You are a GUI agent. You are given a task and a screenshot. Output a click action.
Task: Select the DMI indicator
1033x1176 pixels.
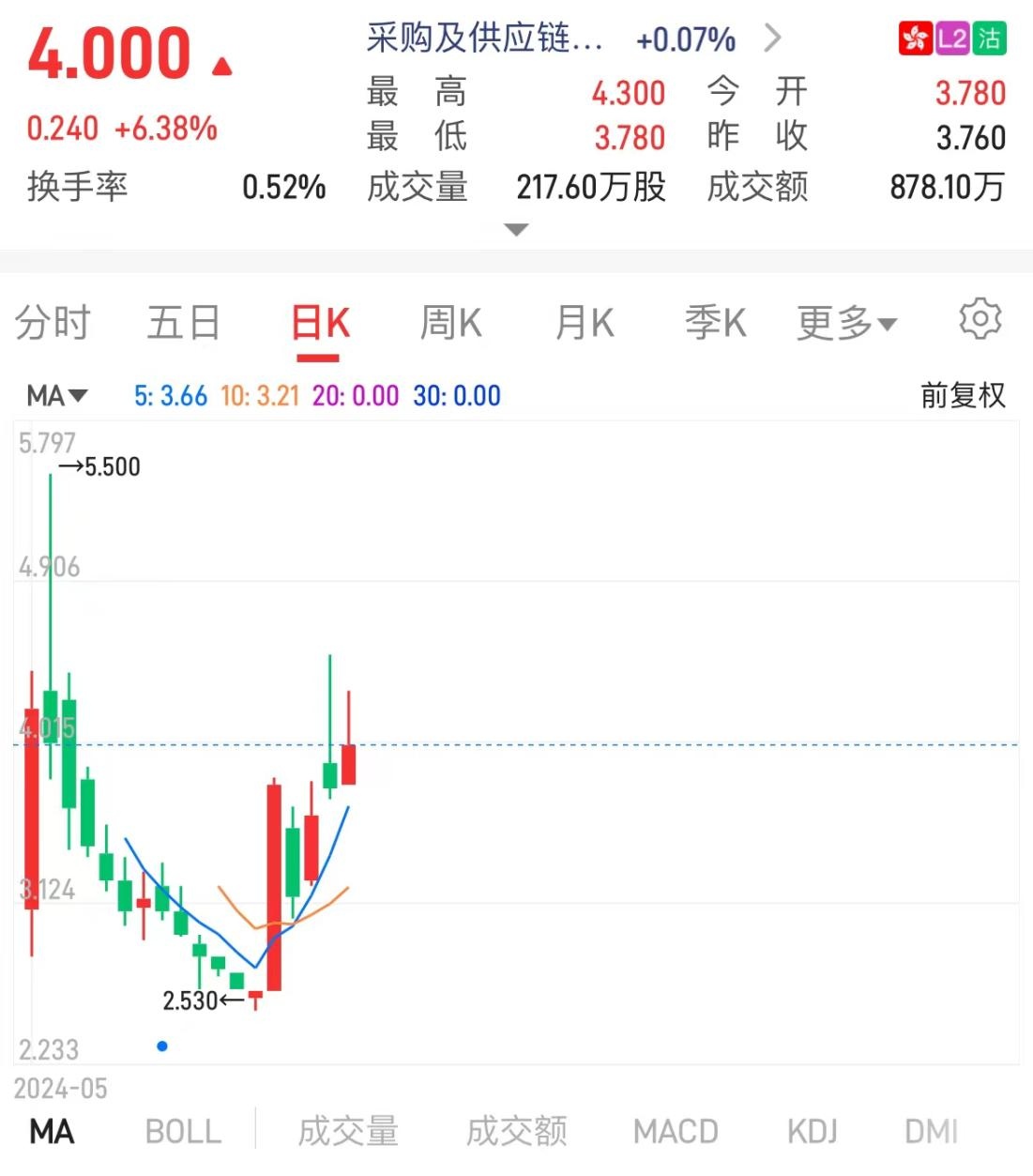point(931,1132)
